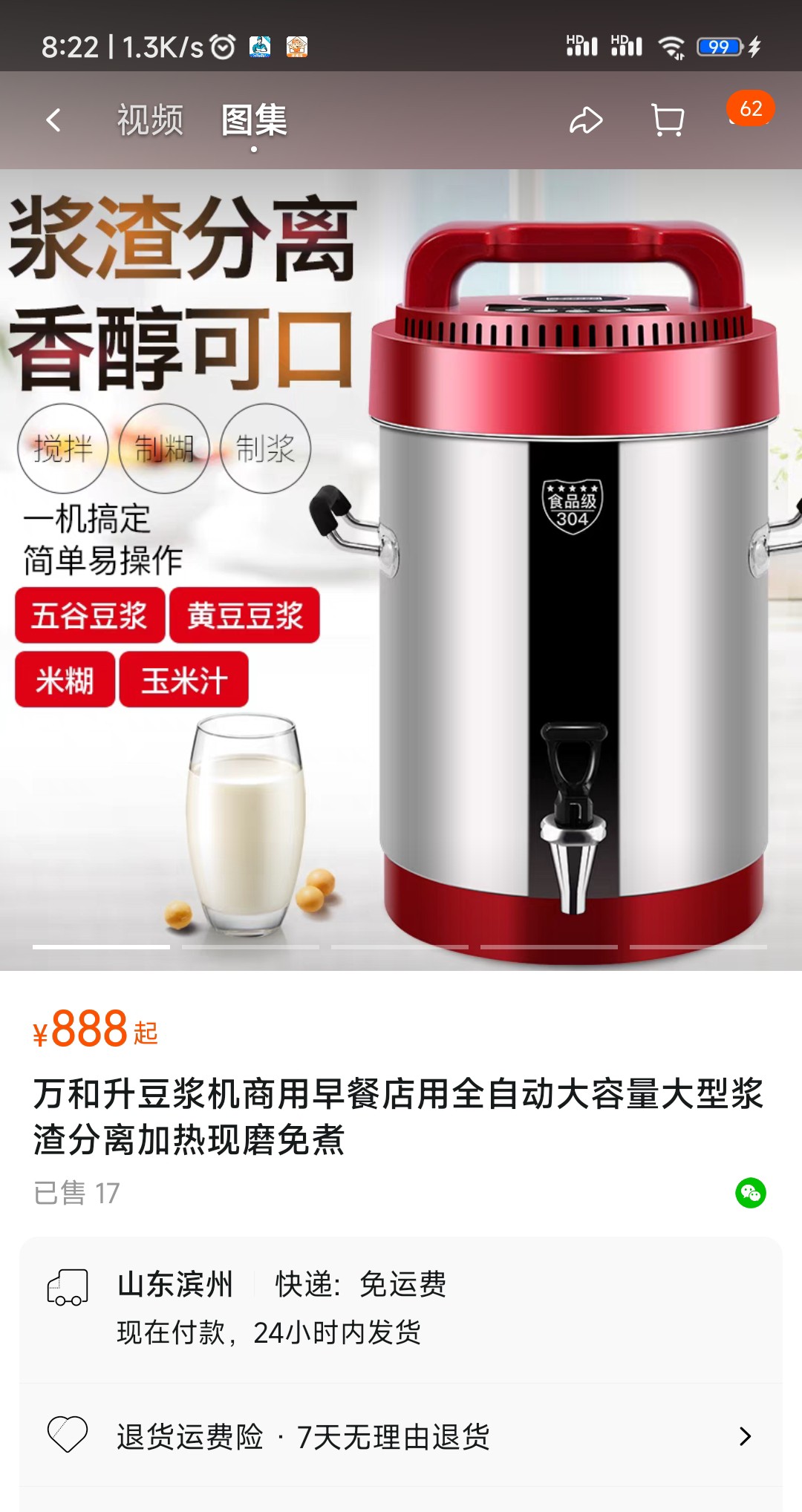802x1512 pixels.
Task: Share this product via arrow icon
Action: coord(586,120)
